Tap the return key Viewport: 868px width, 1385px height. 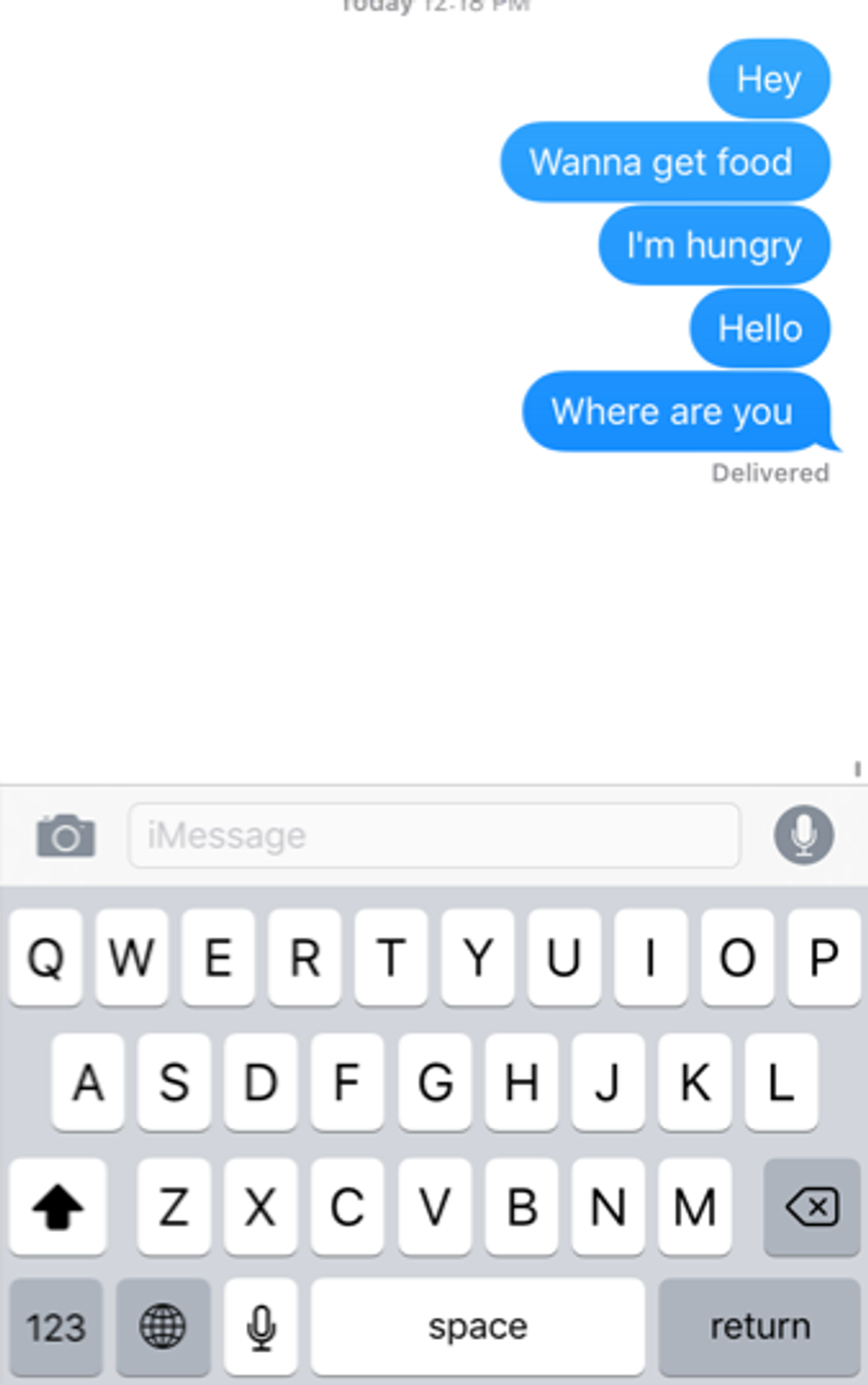(x=759, y=1327)
